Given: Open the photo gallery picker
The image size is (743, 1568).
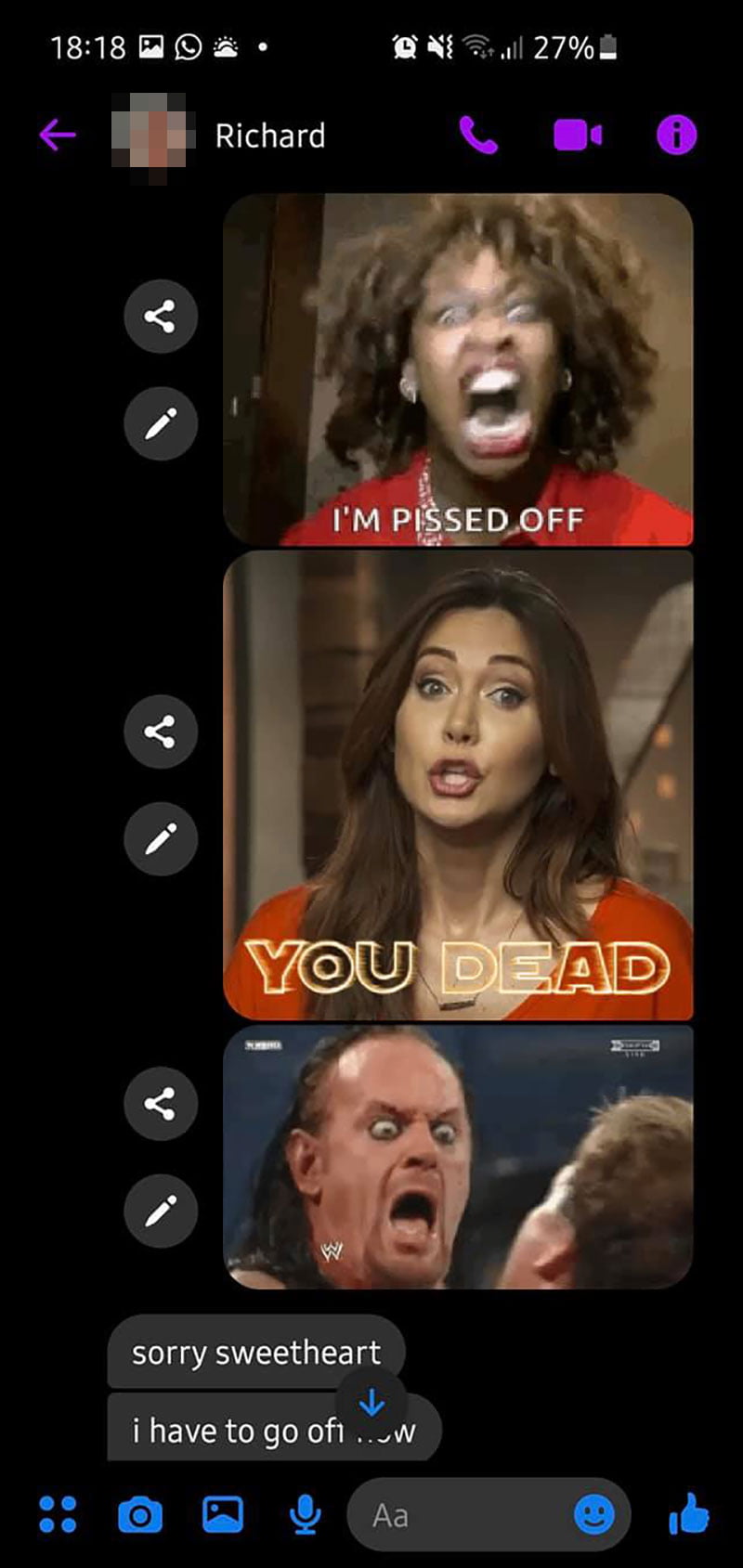Looking at the screenshot, I should pos(223,1514).
